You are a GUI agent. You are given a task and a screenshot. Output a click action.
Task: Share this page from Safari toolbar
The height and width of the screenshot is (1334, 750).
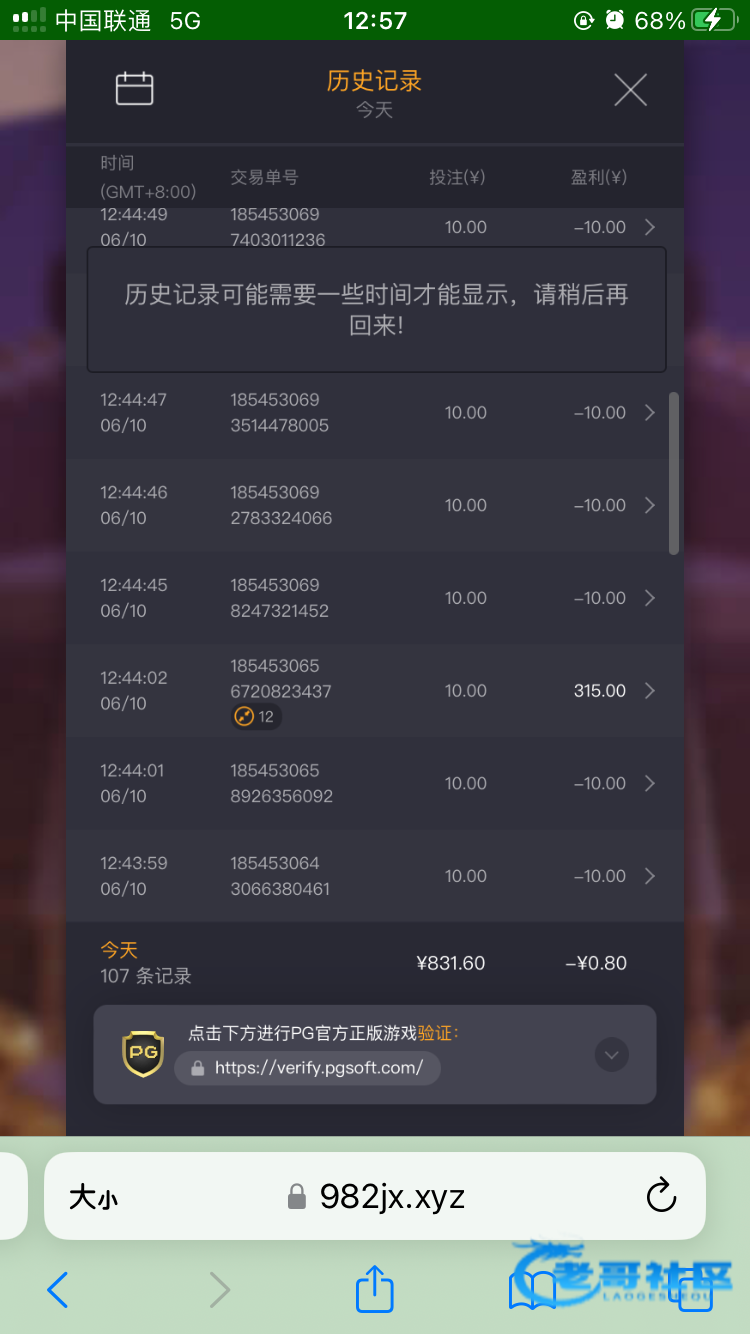coord(375,1288)
